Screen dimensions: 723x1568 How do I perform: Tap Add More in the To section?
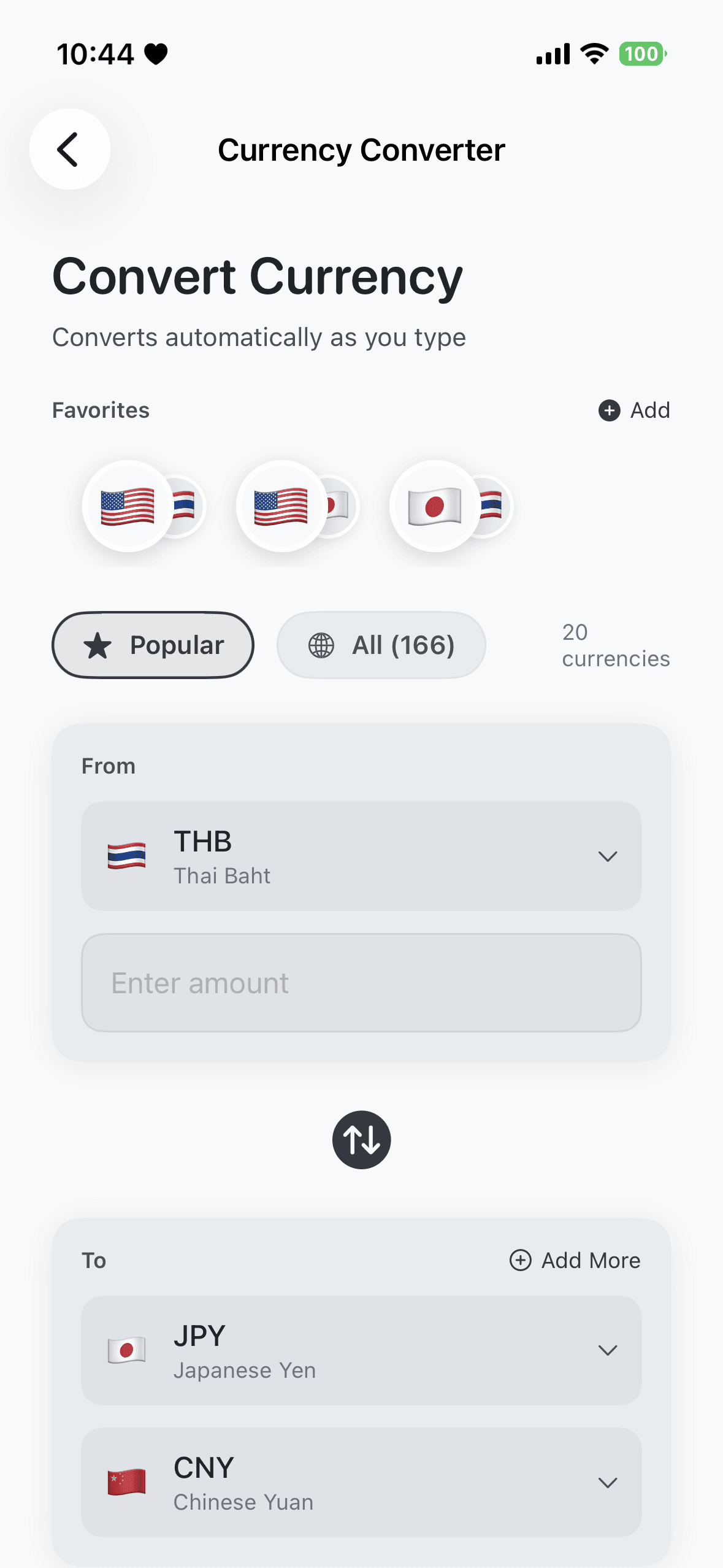pyautogui.click(x=574, y=1260)
